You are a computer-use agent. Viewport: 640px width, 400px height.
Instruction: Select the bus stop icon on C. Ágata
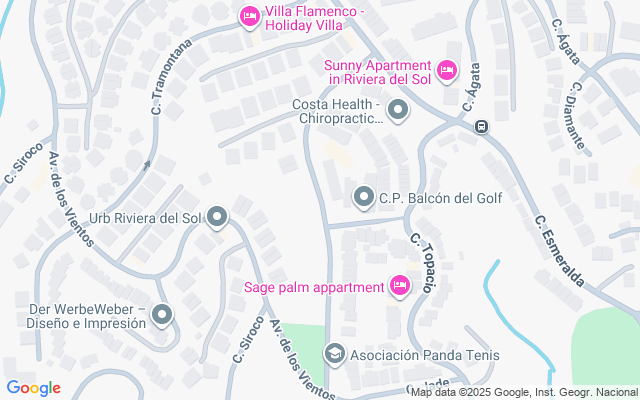(x=481, y=127)
